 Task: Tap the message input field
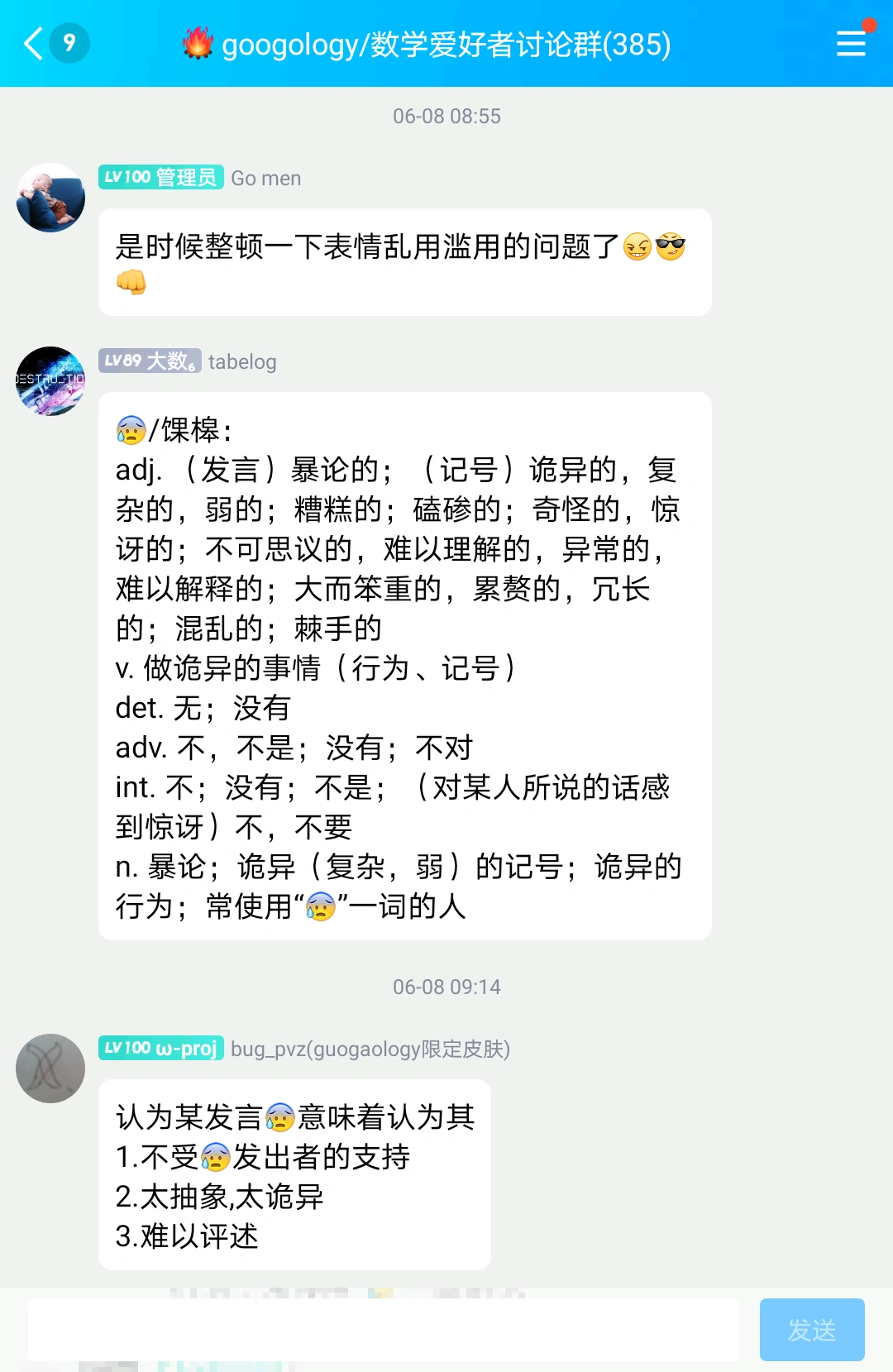click(384, 1330)
